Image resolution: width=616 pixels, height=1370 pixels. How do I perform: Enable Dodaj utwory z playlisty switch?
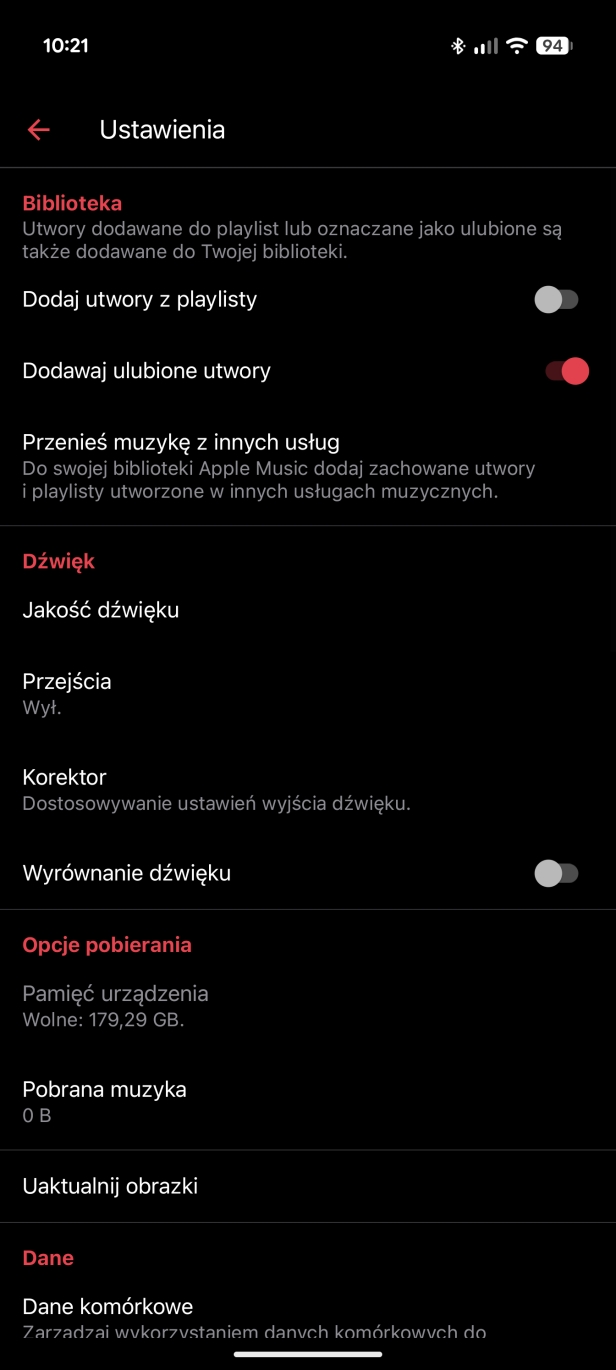point(557,299)
